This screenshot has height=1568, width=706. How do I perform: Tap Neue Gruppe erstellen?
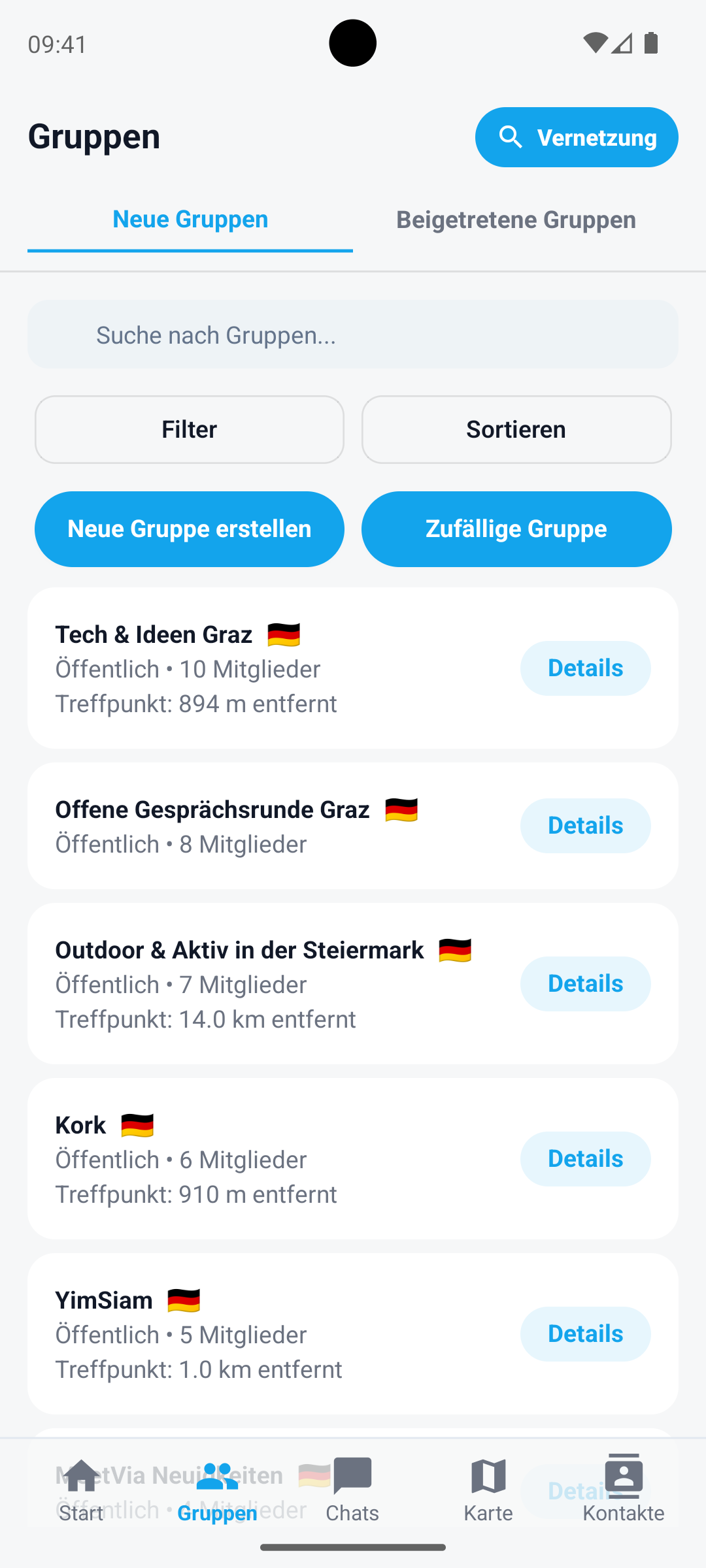click(x=189, y=529)
